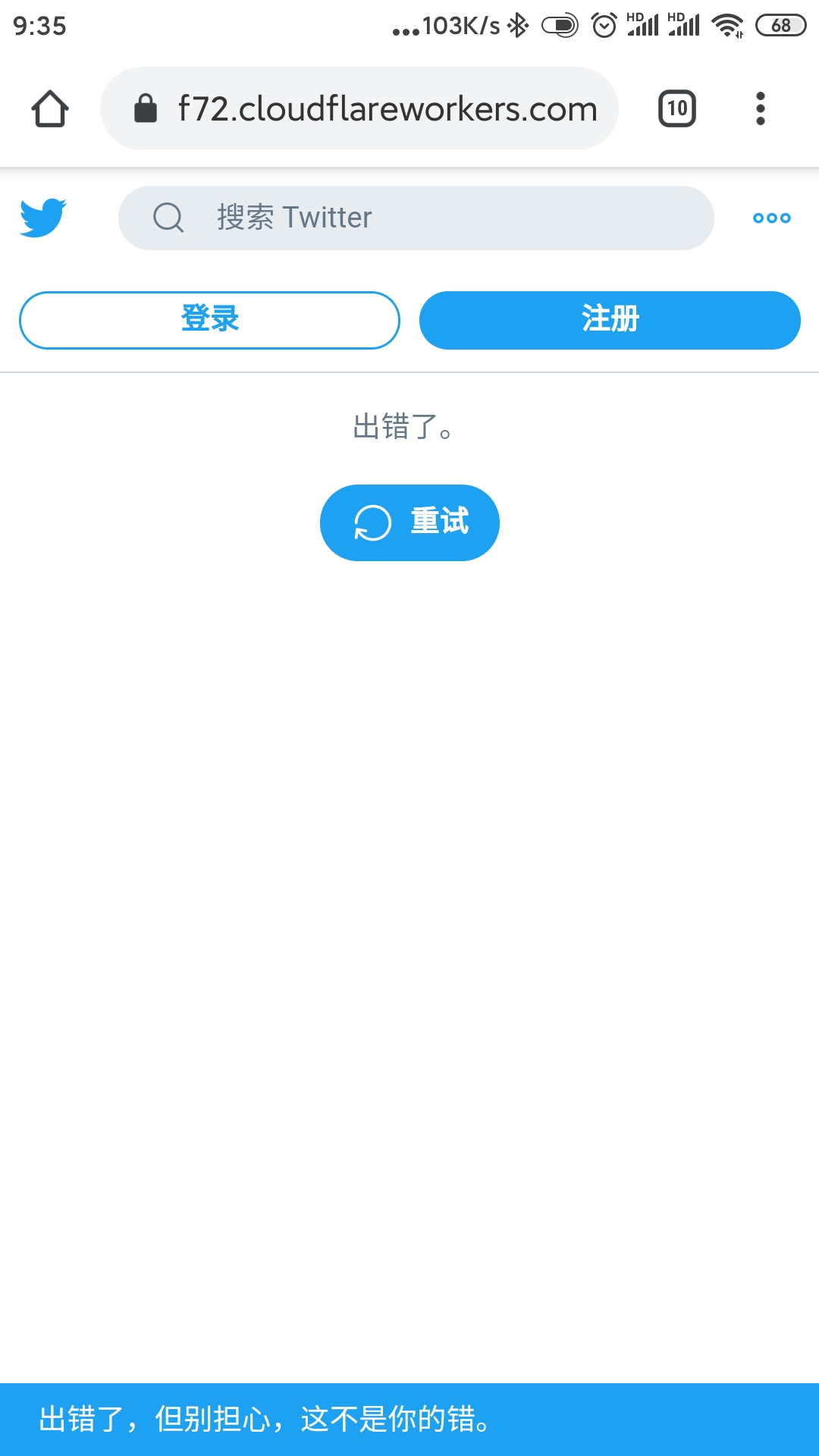
Task: Click the search magnifier icon
Action: coord(167,218)
